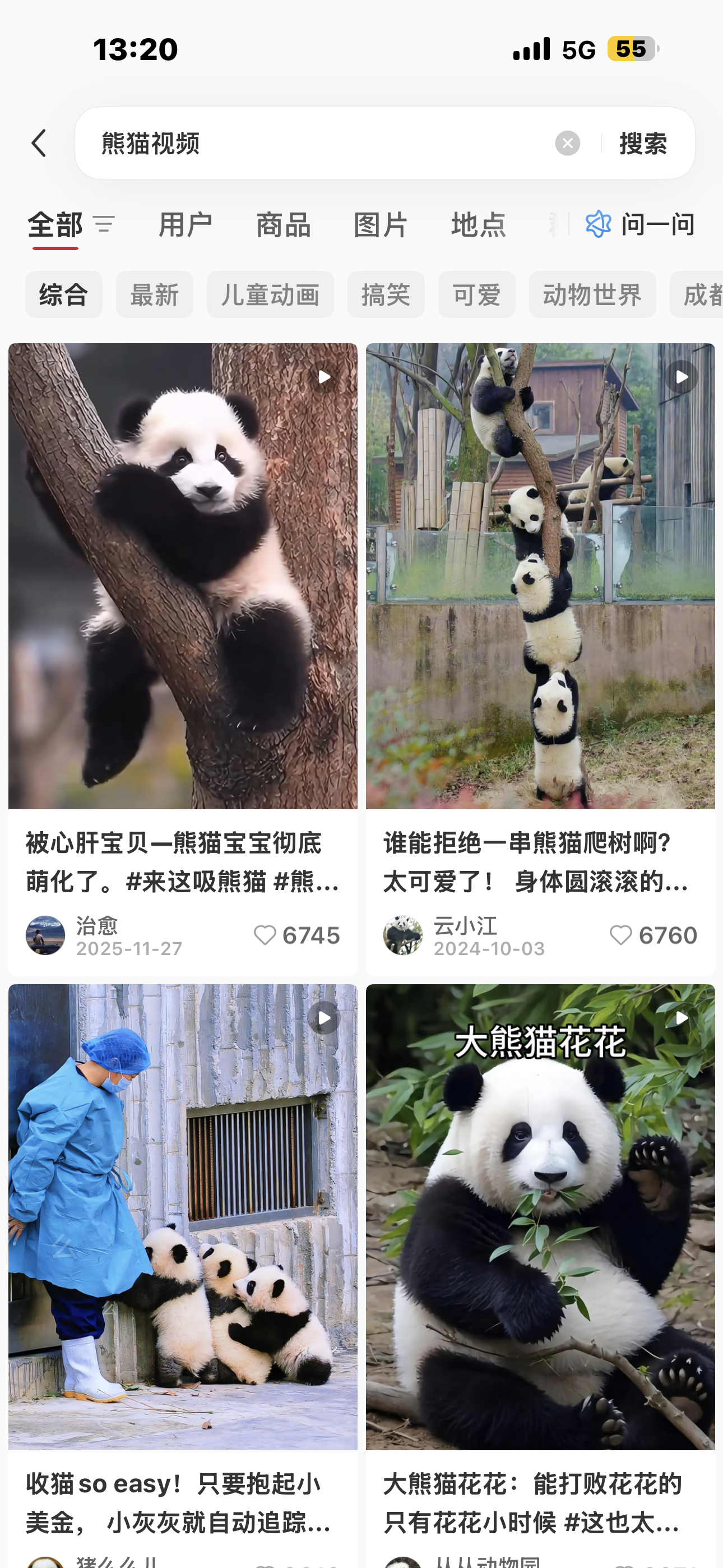Select the 动物世界 filter chip
Image resolution: width=723 pixels, height=1568 pixels.
click(592, 294)
